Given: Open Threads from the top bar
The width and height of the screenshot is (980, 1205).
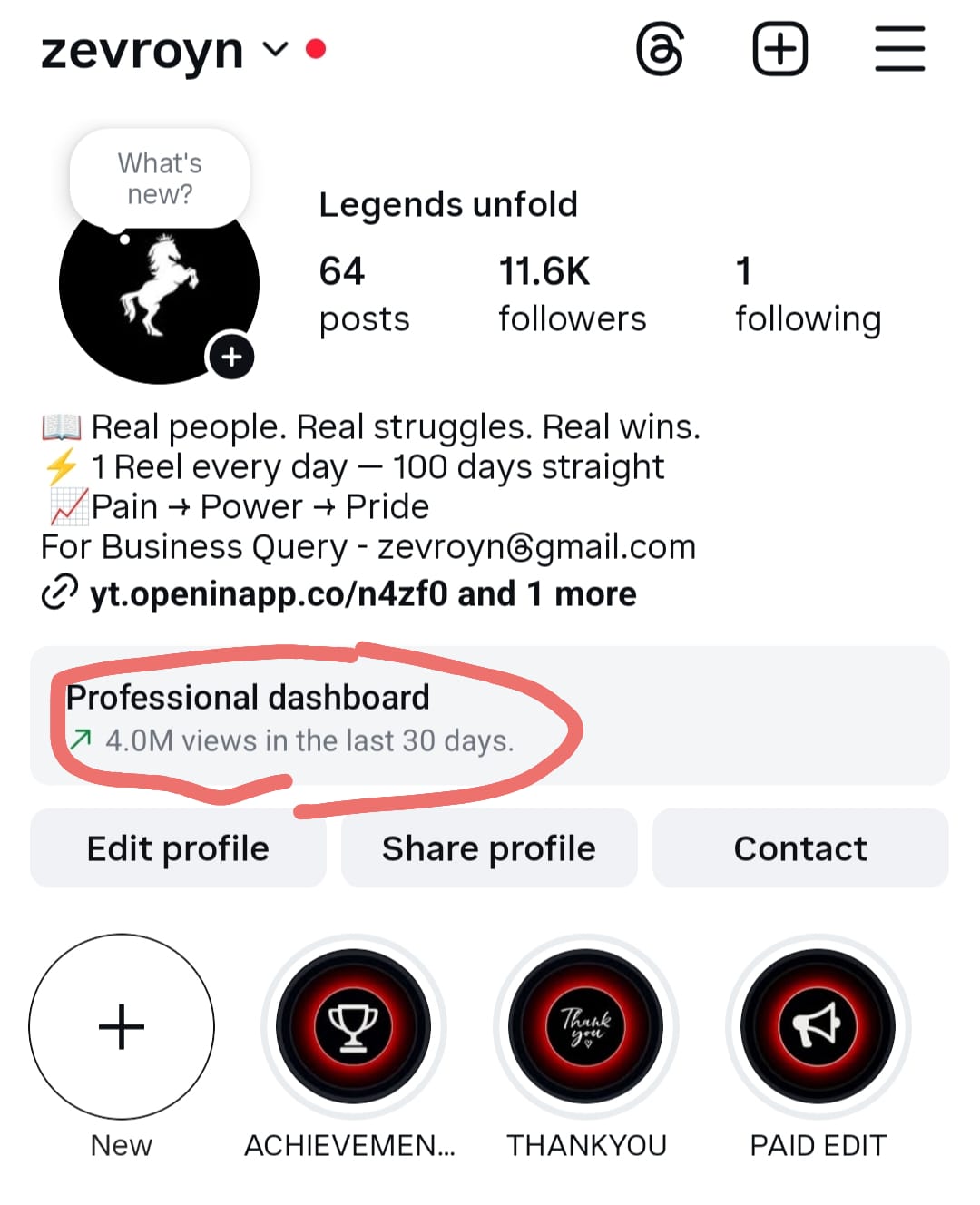Looking at the screenshot, I should tap(660, 50).
